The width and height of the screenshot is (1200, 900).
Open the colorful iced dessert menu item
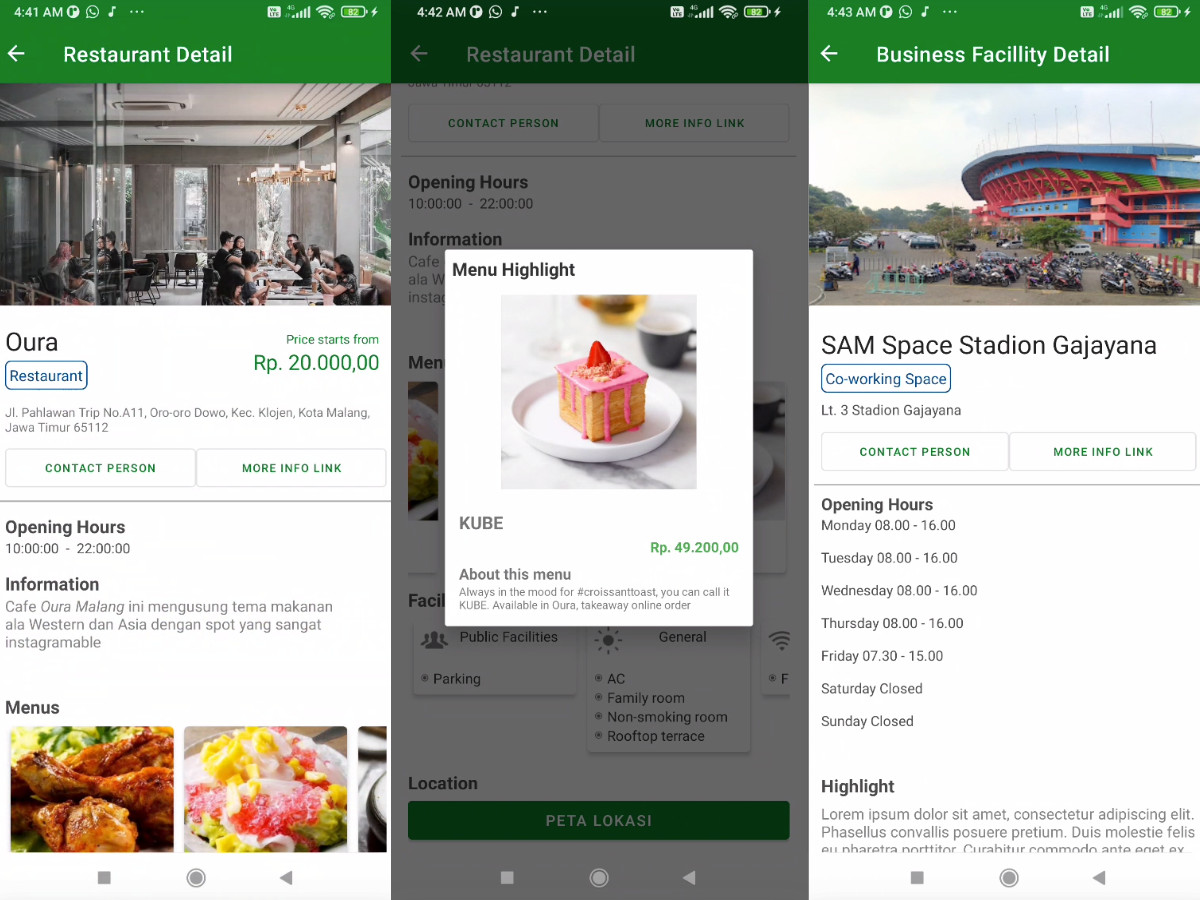pyautogui.click(x=265, y=788)
